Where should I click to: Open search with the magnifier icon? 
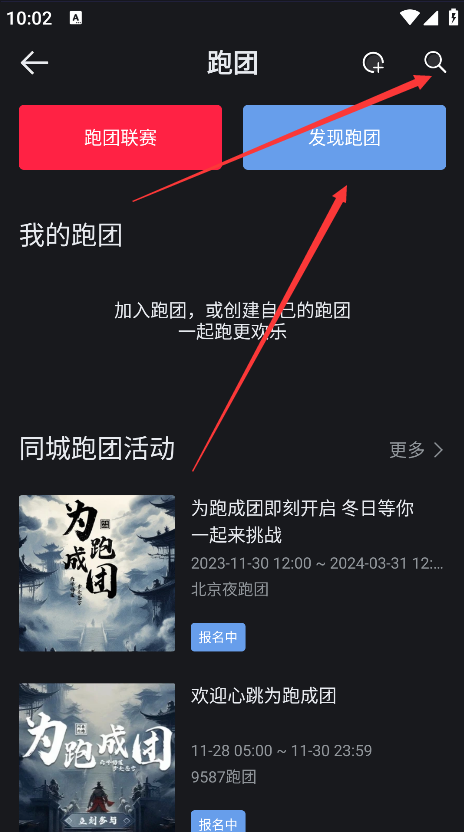435,63
